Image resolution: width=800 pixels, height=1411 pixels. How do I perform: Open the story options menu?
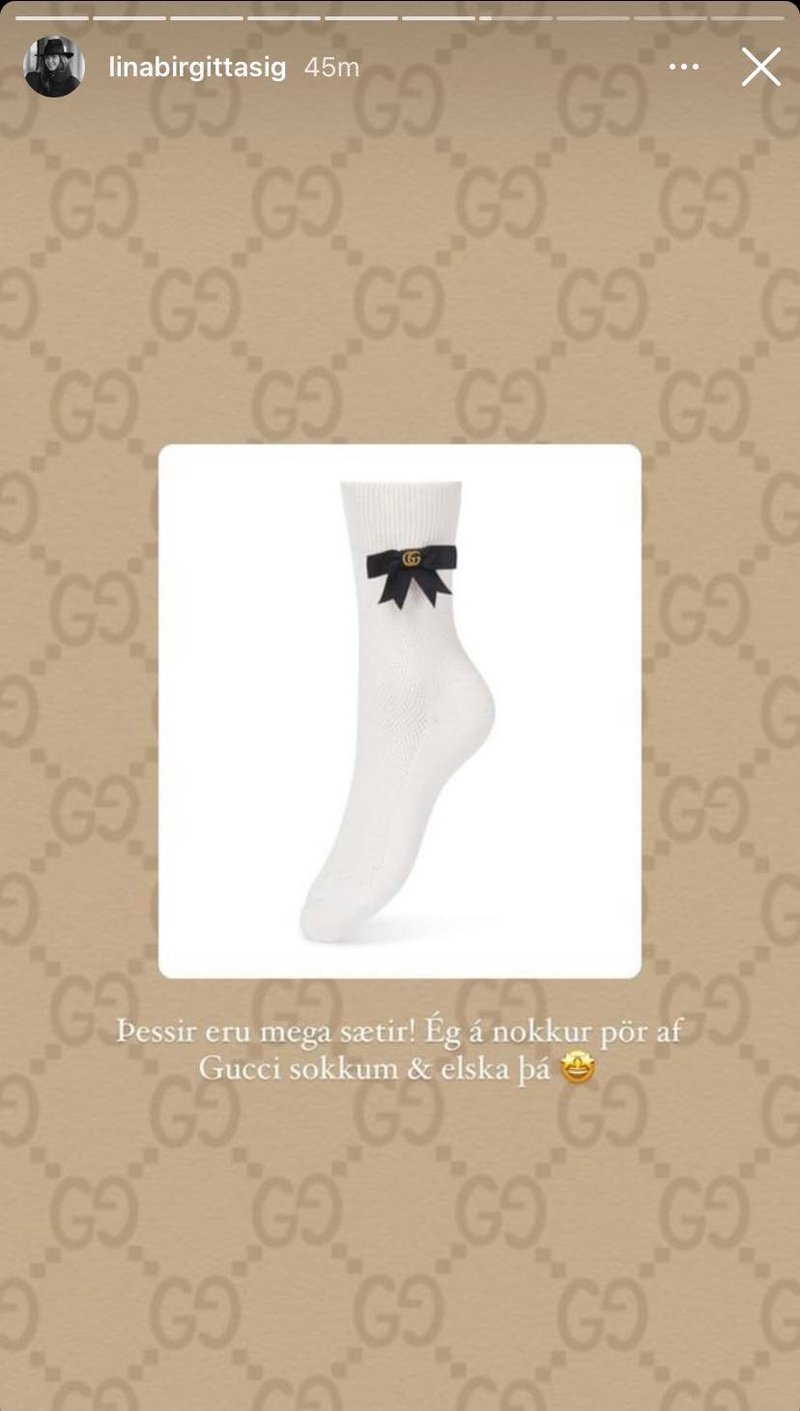click(x=684, y=67)
